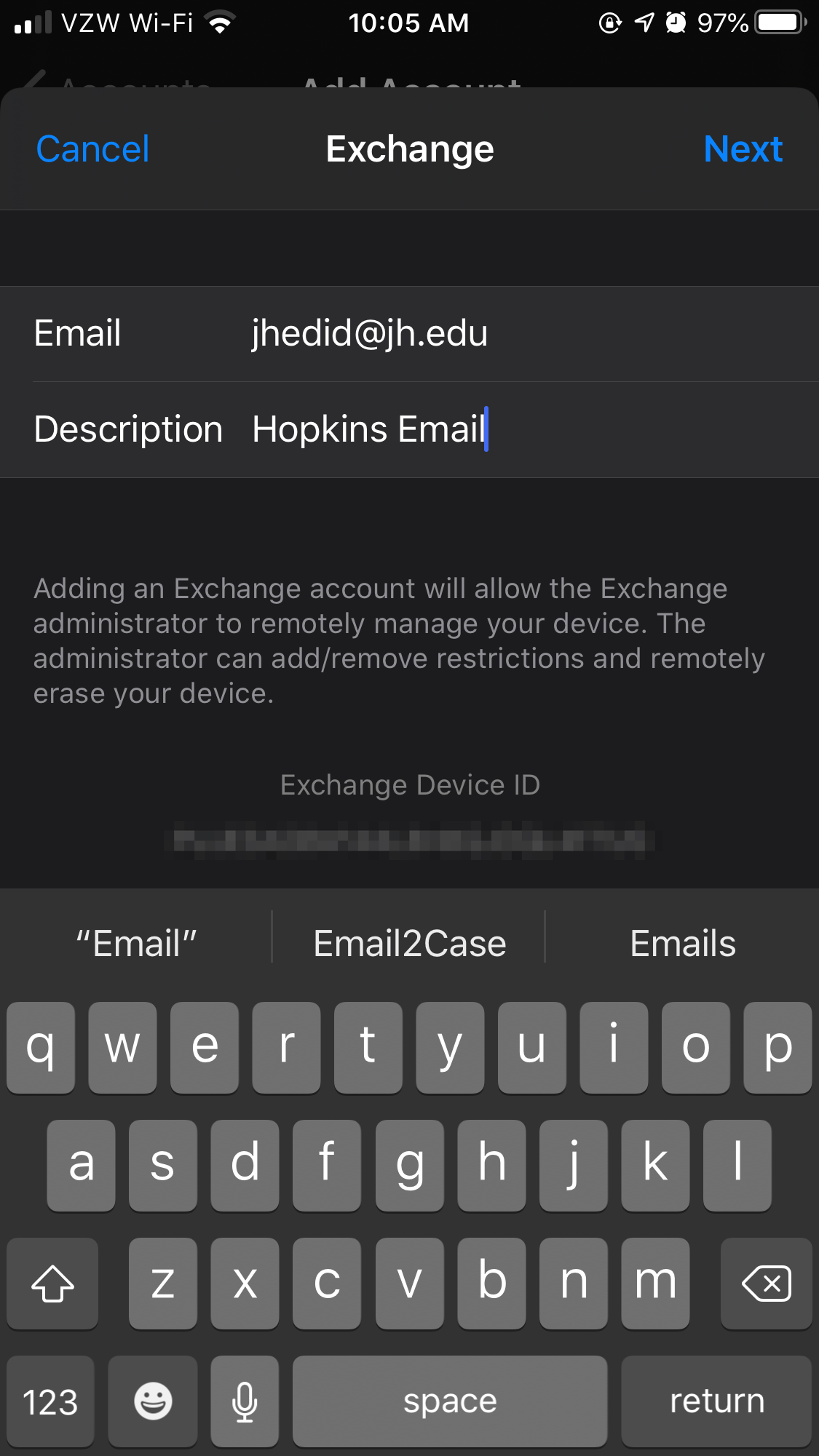Cancel adding the Exchange account
Viewport: 819px width, 1456px height.
(x=92, y=149)
